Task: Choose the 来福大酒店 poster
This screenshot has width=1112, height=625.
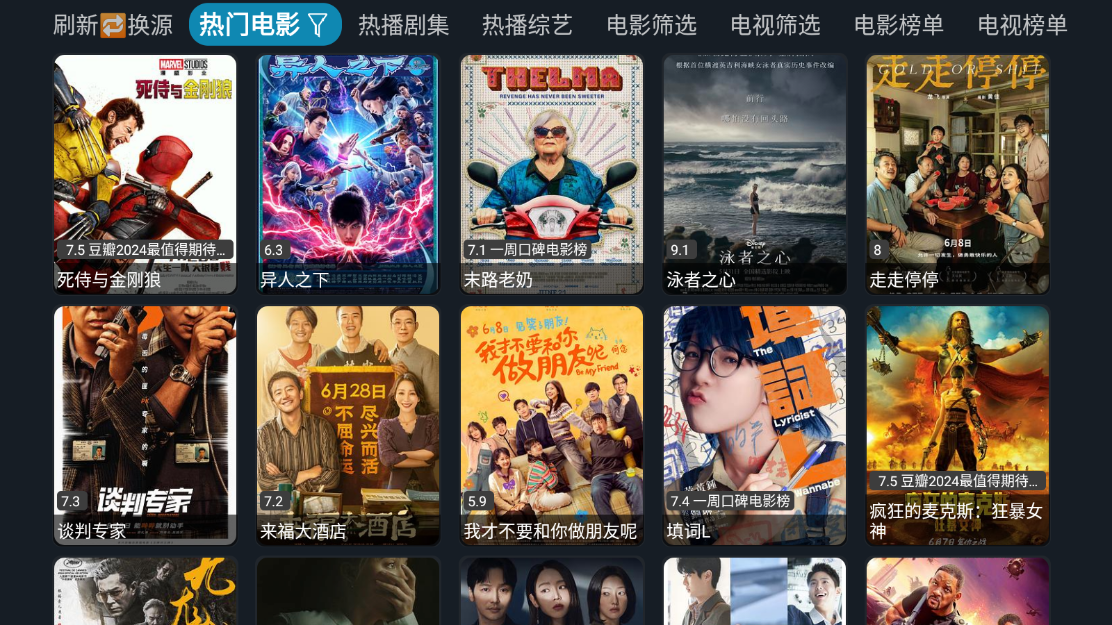Action: click(348, 425)
